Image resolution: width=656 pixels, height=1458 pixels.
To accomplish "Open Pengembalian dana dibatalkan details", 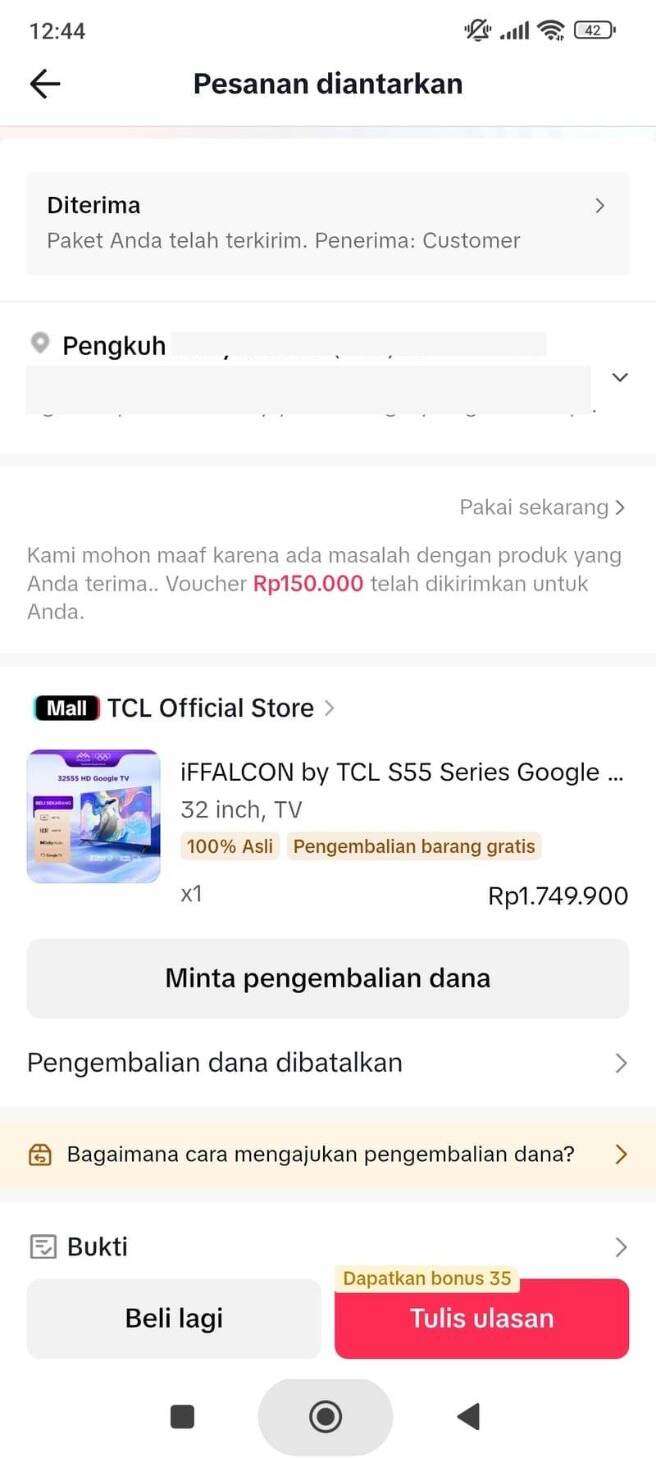I will tap(328, 1062).
